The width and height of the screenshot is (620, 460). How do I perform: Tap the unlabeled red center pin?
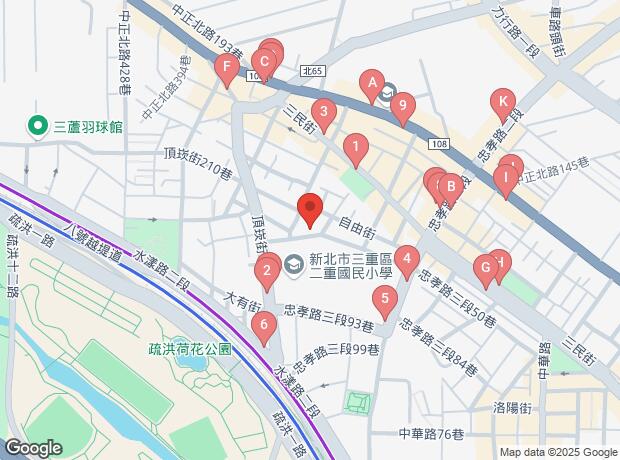pos(310,209)
